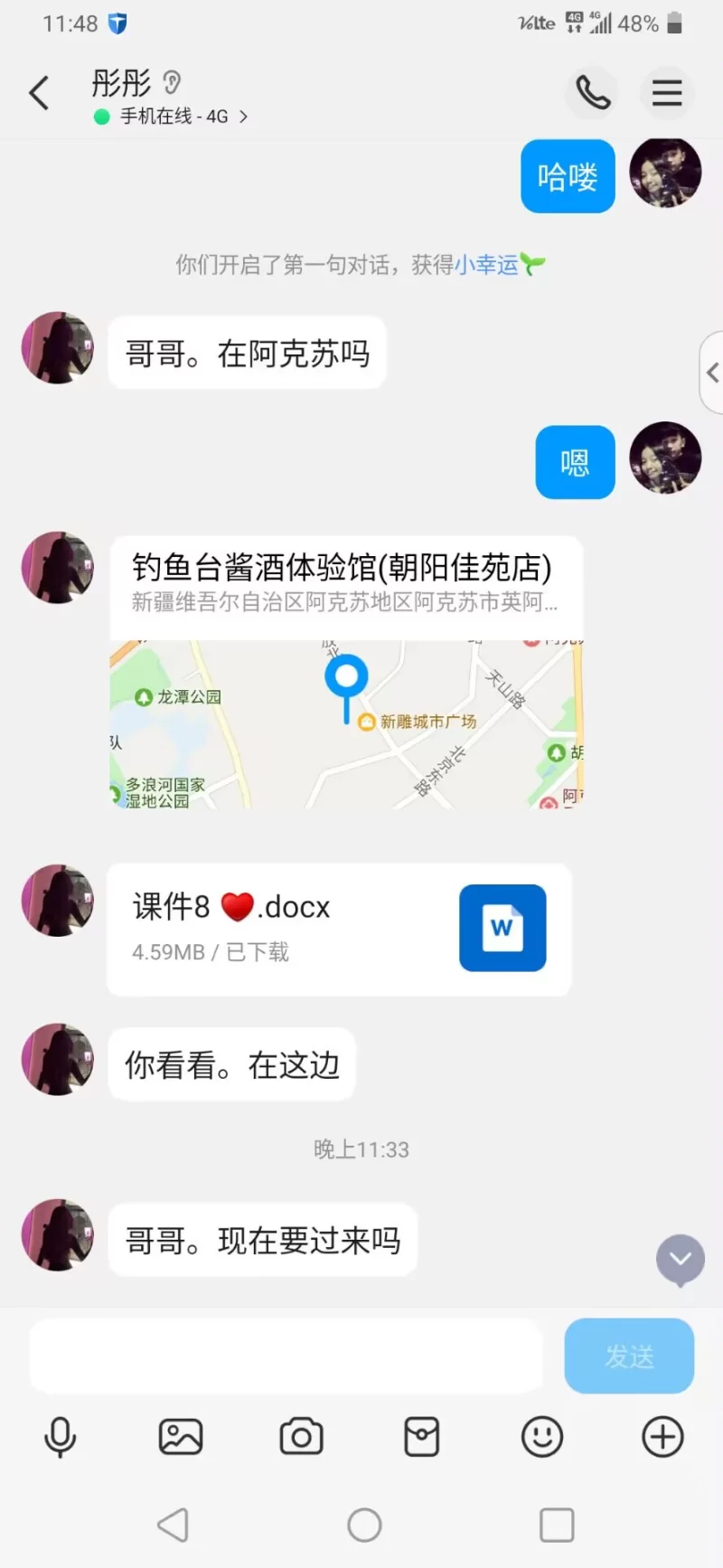View 彤彤's online status details
The width and height of the screenshot is (723, 1568).
172,117
